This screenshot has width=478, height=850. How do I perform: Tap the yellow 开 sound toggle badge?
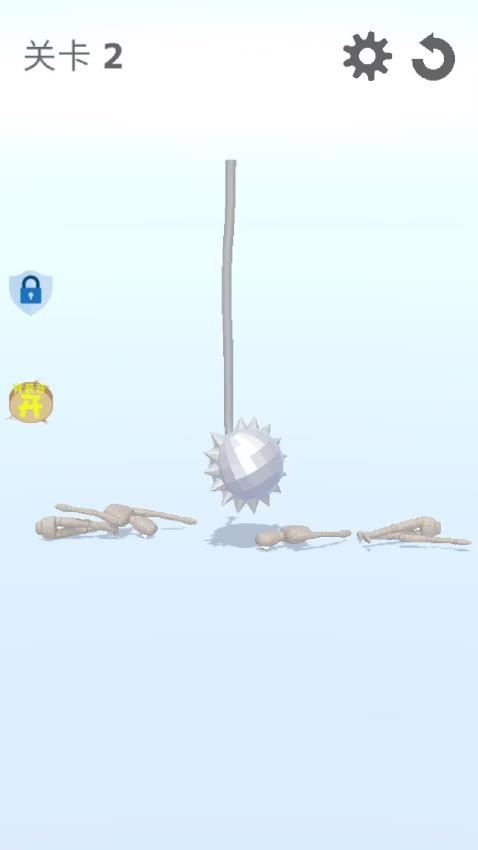[31, 402]
